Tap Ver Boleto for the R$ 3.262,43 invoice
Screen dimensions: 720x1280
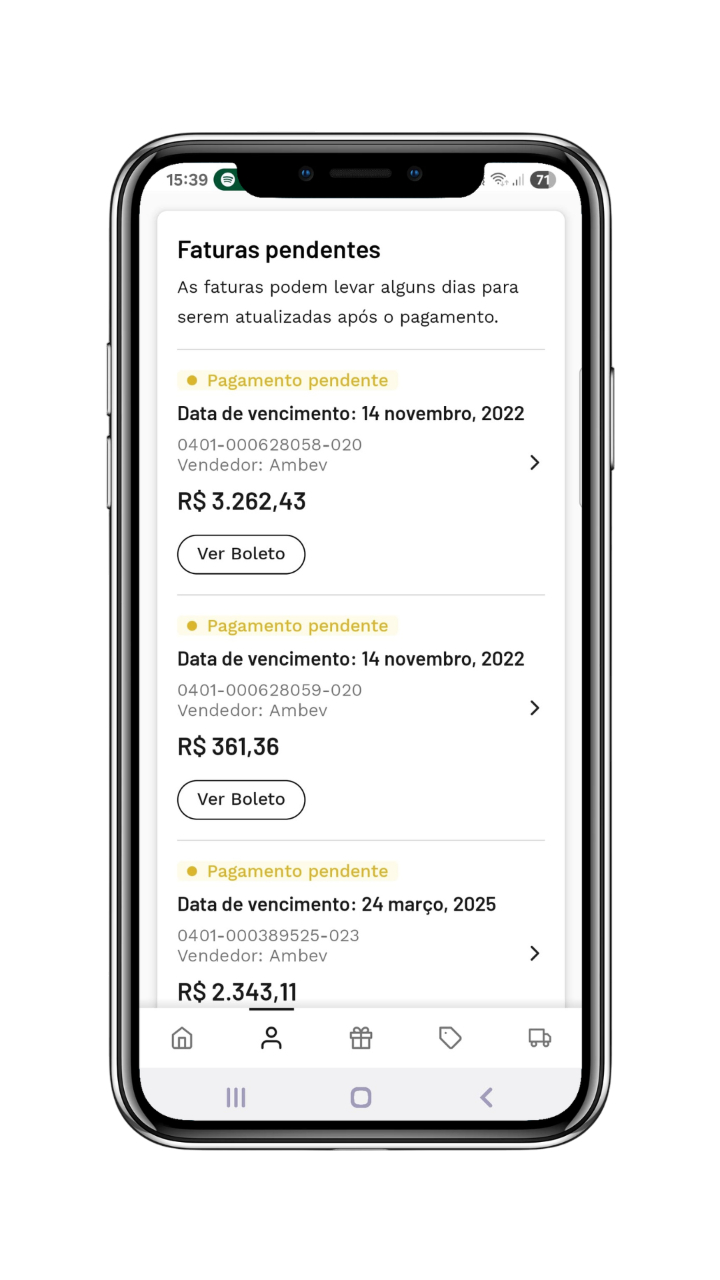pos(241,554)
